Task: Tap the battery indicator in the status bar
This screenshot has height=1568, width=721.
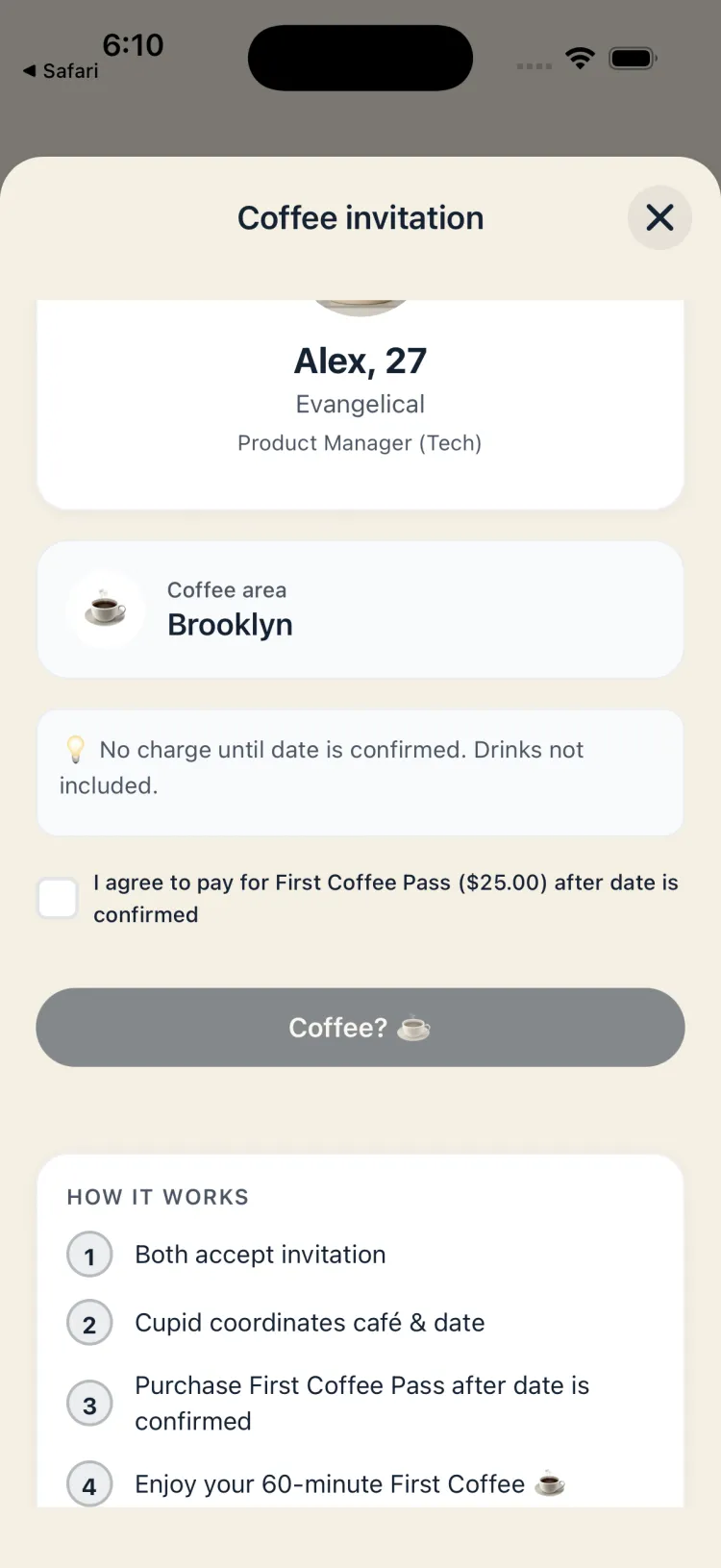Action: [x=632, y=58]
